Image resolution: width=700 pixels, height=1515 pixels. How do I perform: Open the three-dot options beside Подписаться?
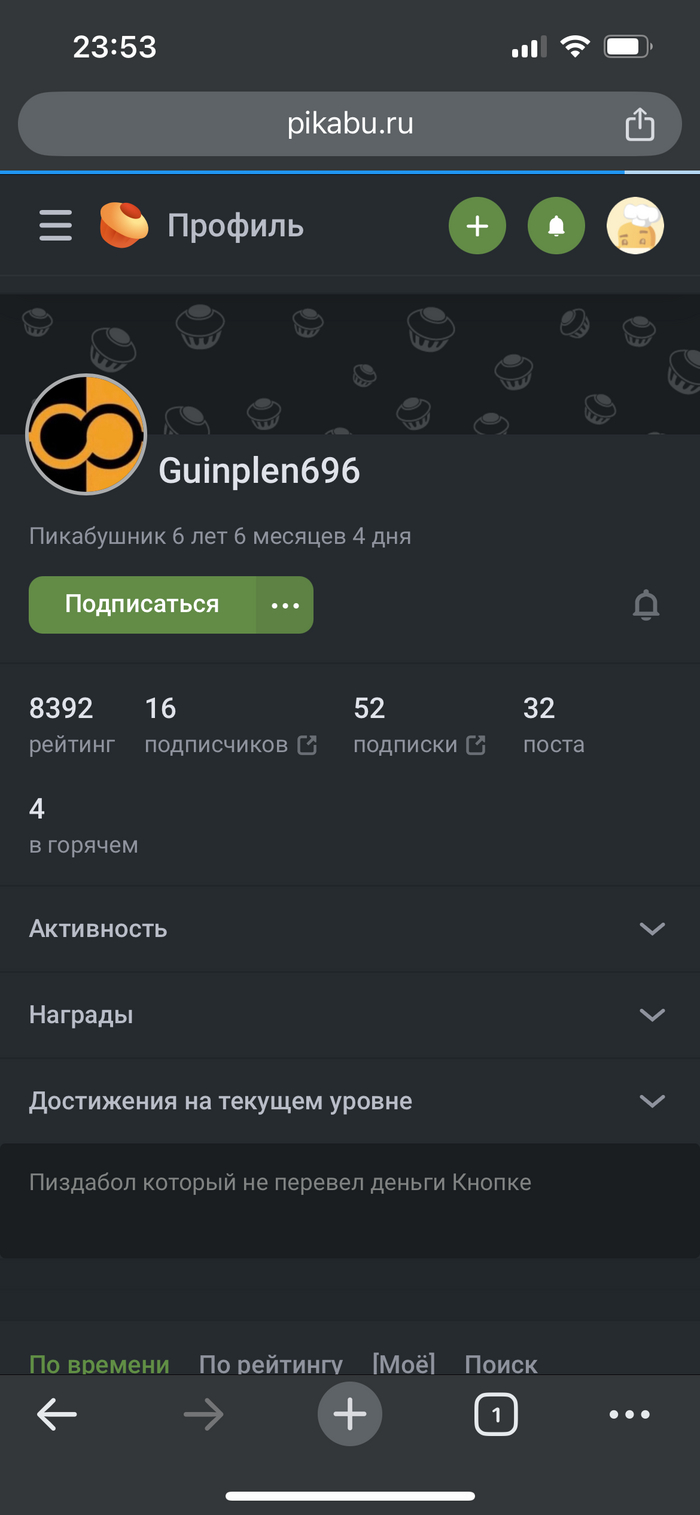285,605
